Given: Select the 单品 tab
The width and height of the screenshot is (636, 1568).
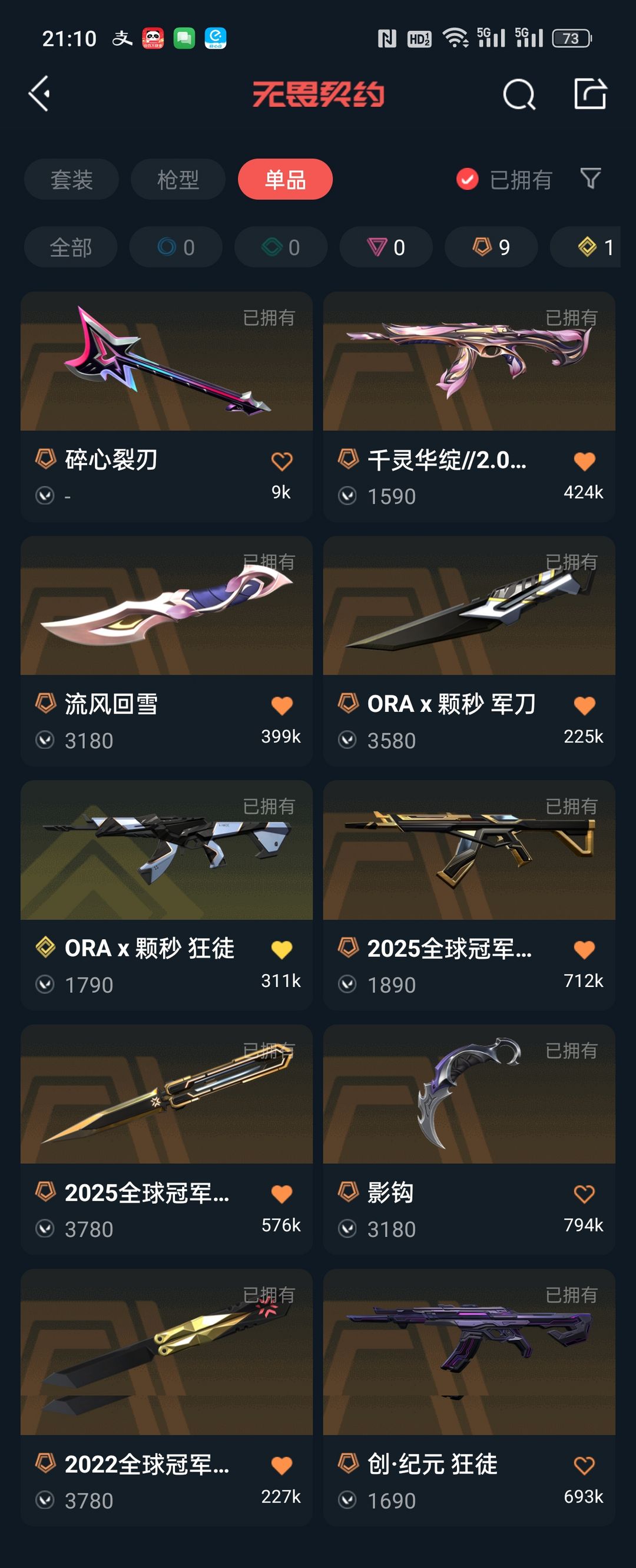Looking at the screenshot, I should (x=285, y=180).
